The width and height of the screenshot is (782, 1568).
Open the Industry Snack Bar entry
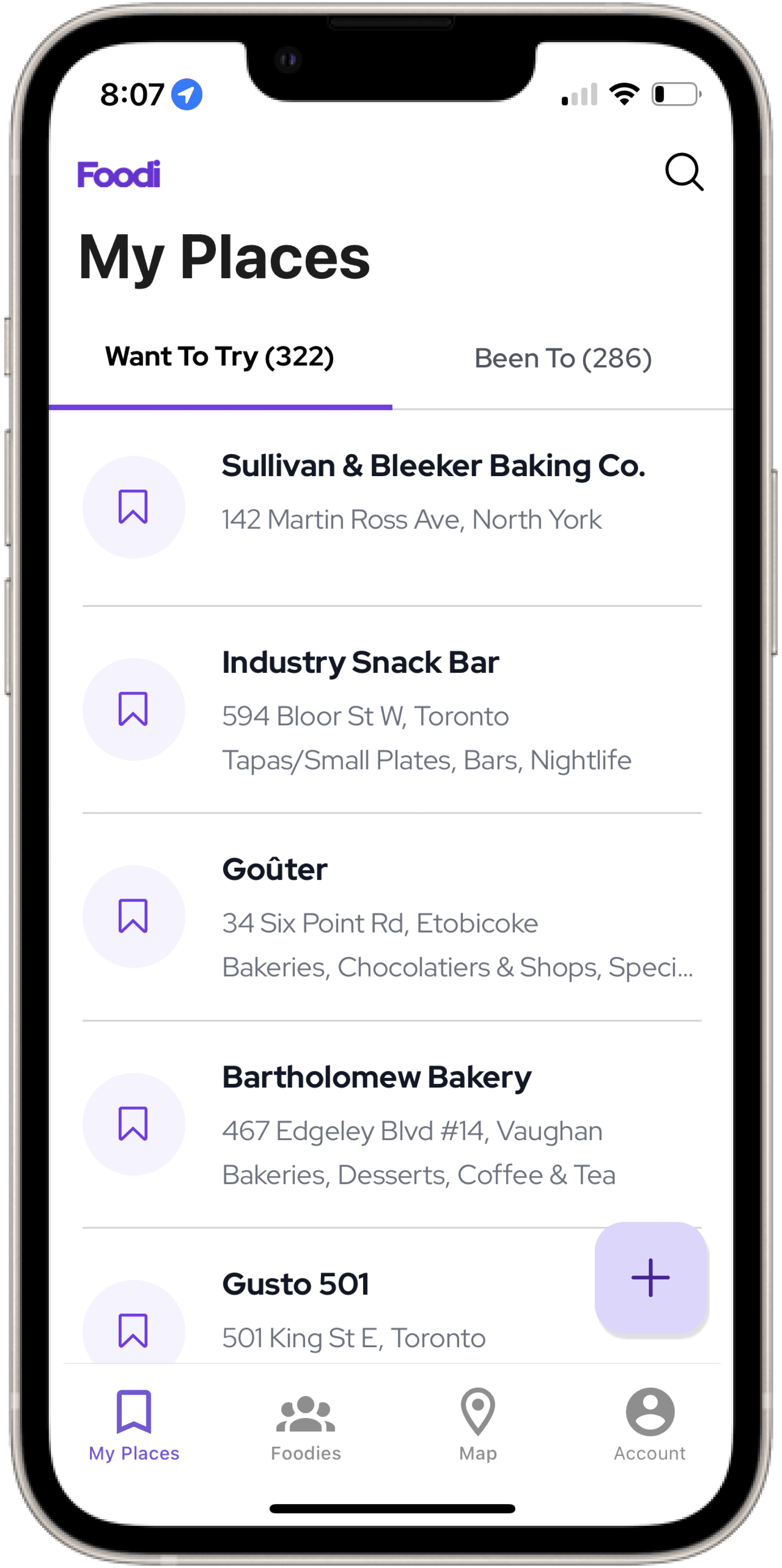tap(360, 663)
